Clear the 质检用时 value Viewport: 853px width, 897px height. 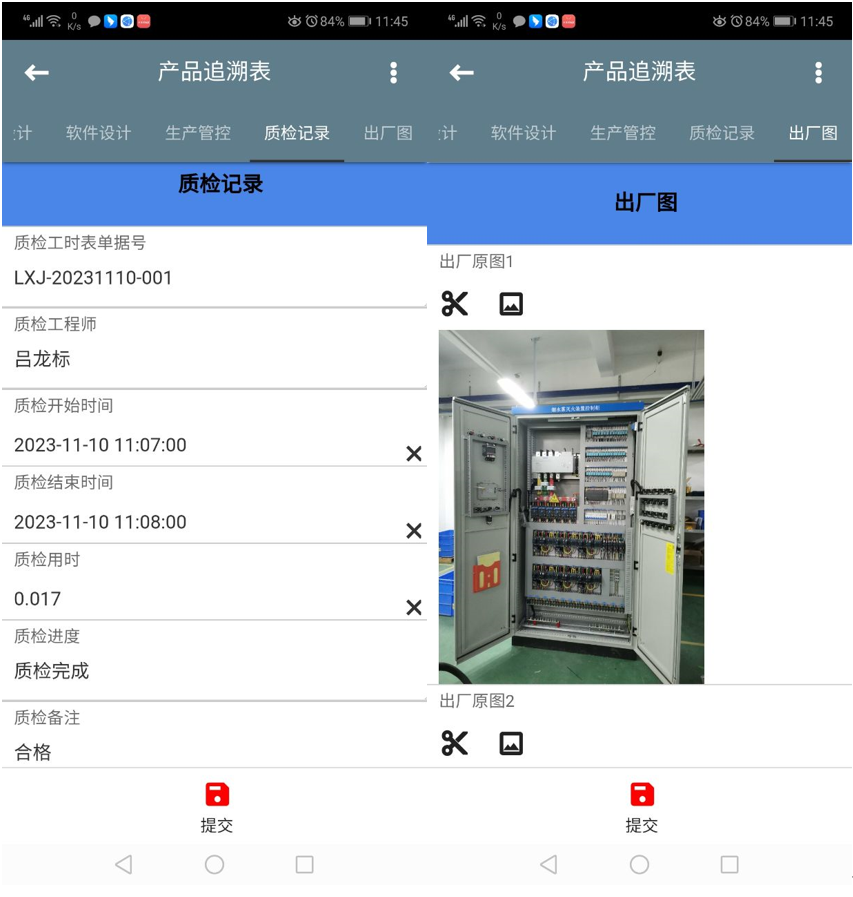413,608
